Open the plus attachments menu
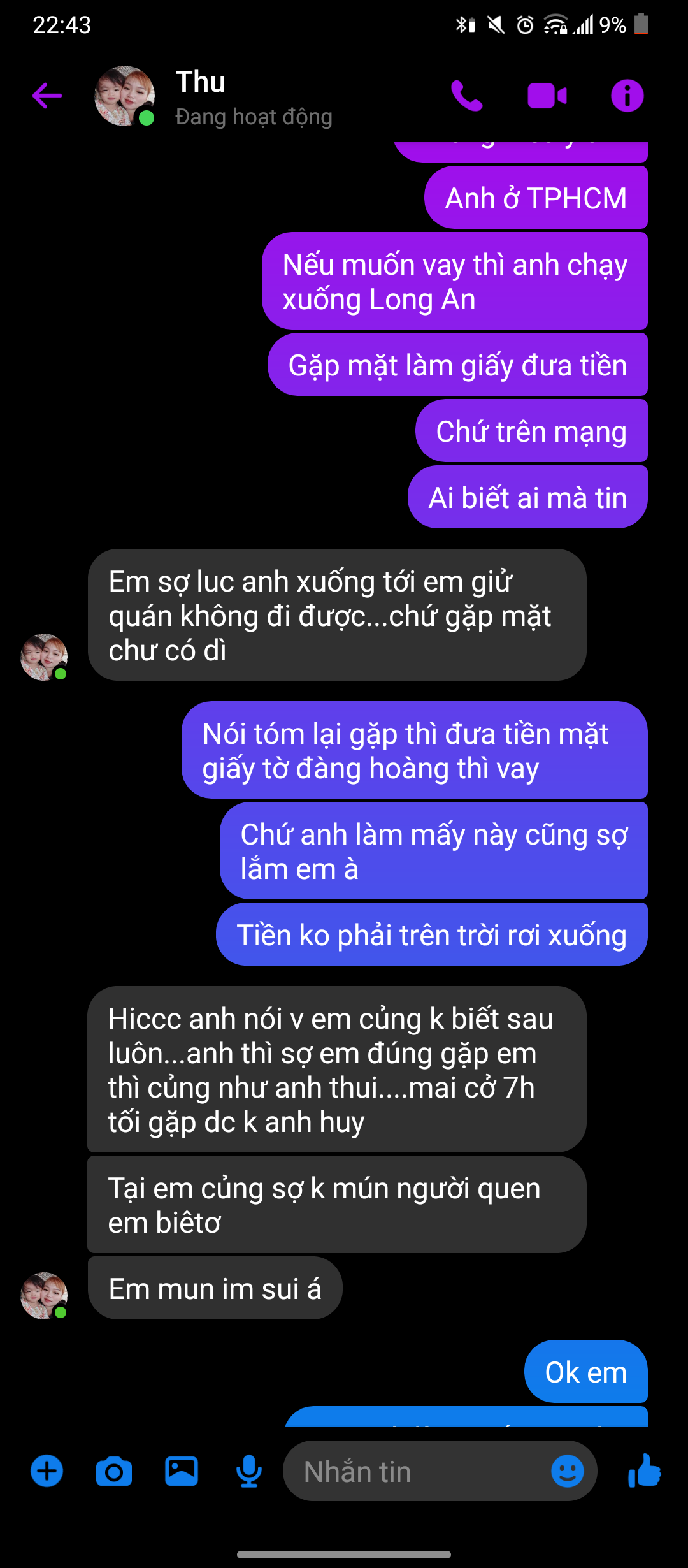Viewport: 688px width, 1568px height. (x=47, y=1471)
